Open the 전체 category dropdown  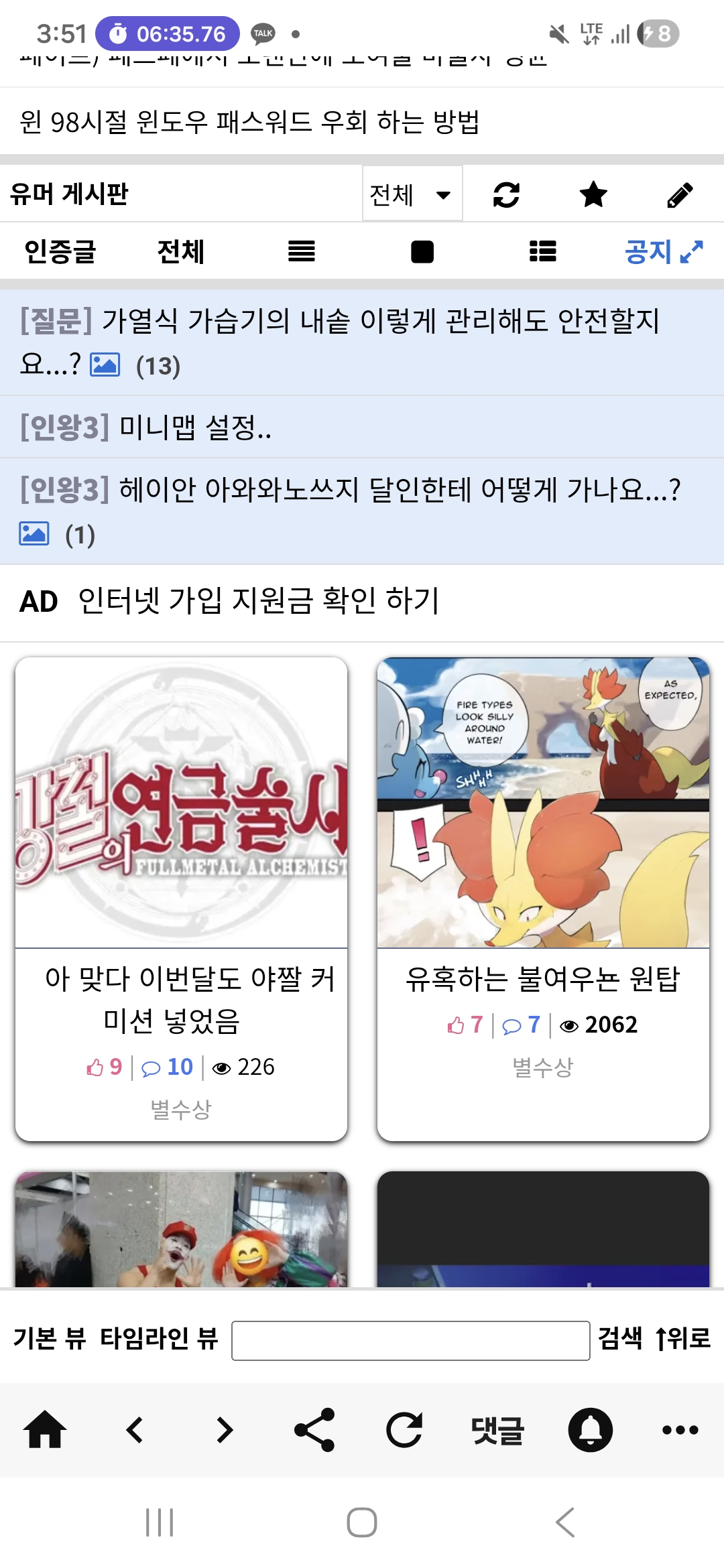click(412, 194)
